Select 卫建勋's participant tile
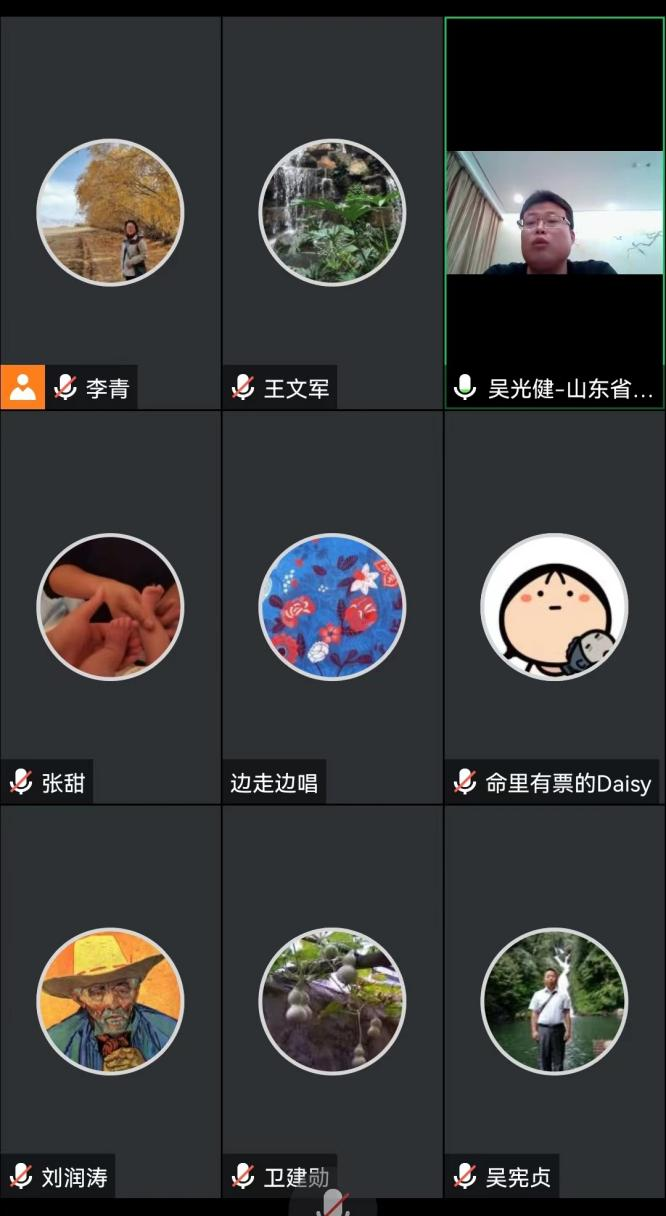This screenshot has width=666, height=1216. (x=332, y=1002)
